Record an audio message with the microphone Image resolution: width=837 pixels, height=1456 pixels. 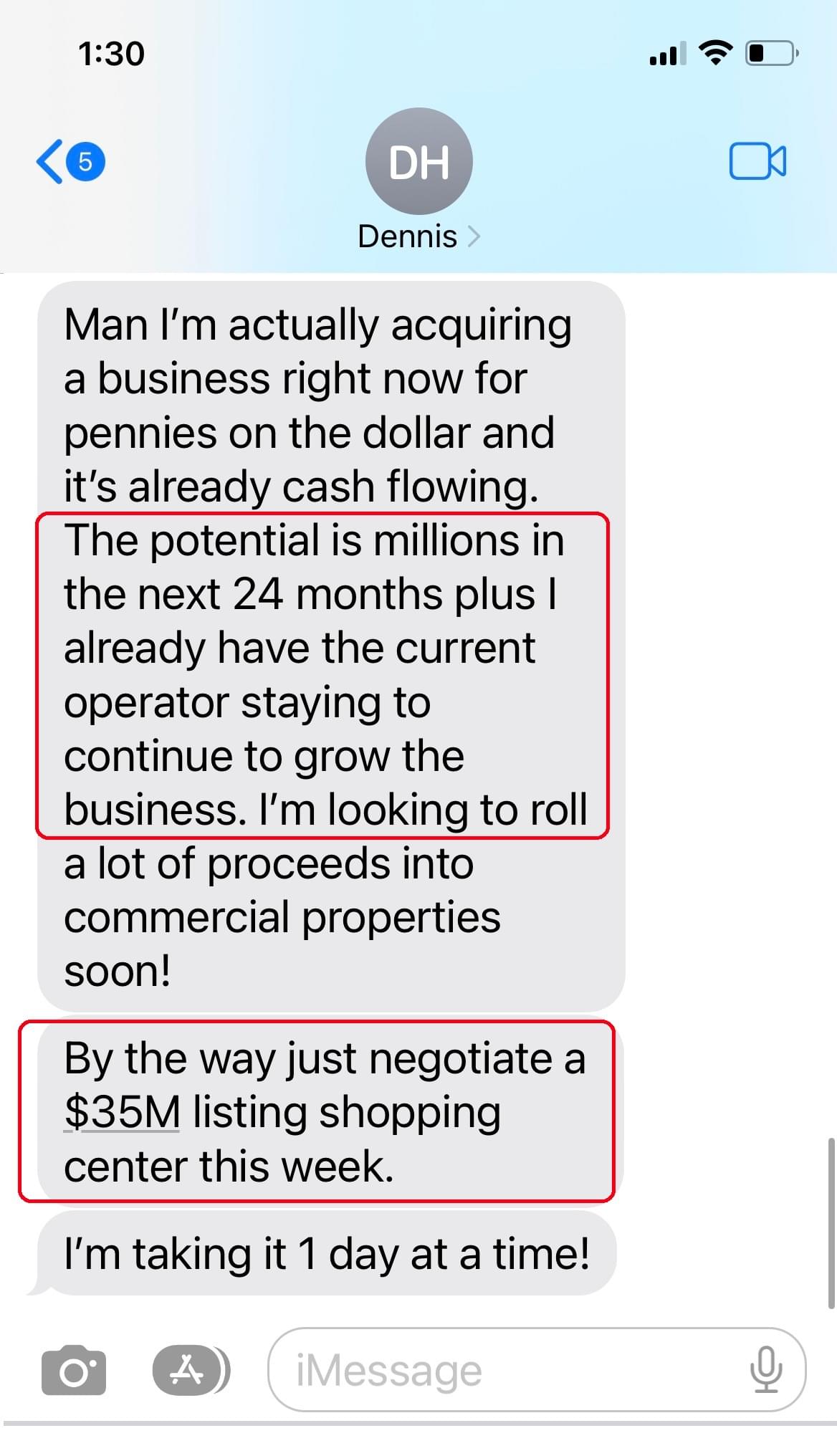click(765, 1369)
